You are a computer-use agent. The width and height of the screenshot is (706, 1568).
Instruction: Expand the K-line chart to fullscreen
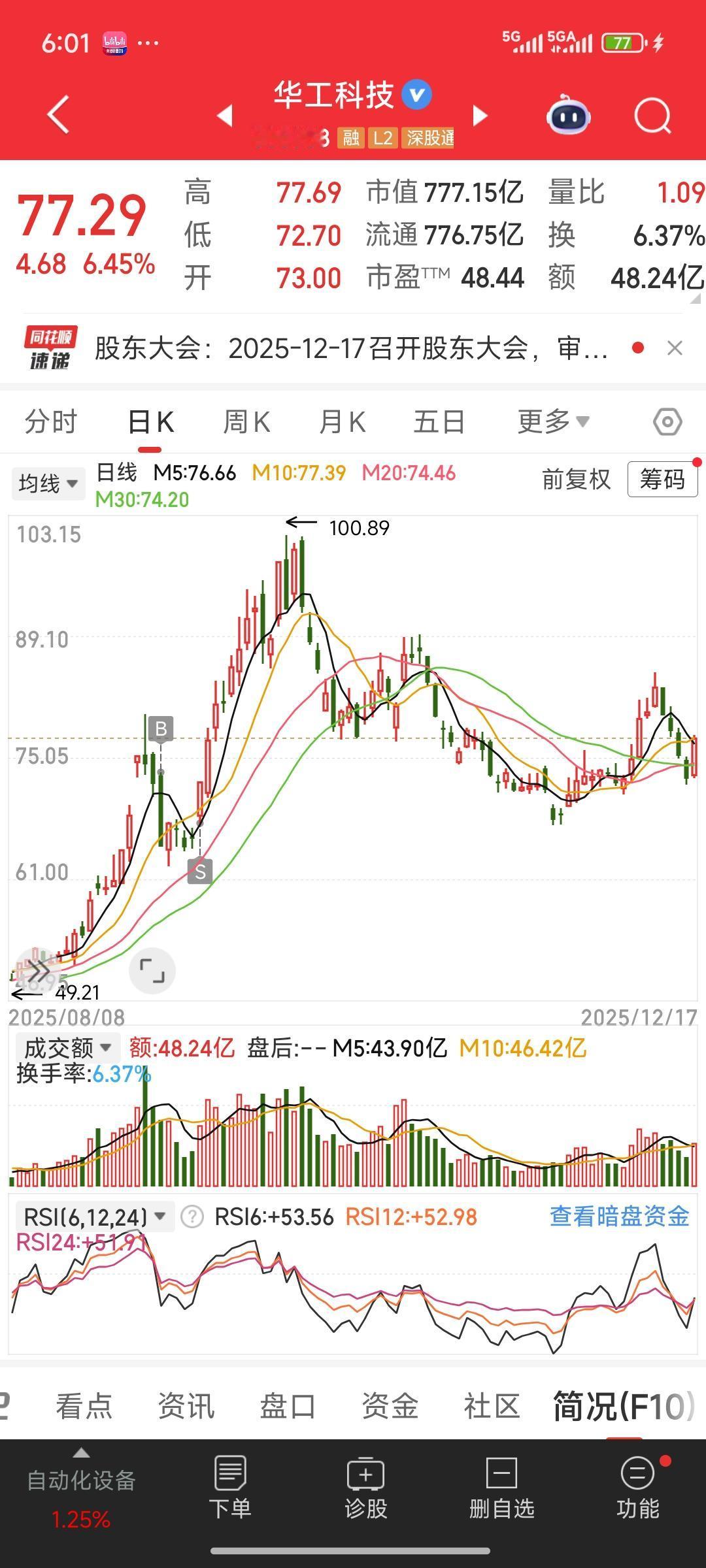pyautogui.click(x=152, y=972)
